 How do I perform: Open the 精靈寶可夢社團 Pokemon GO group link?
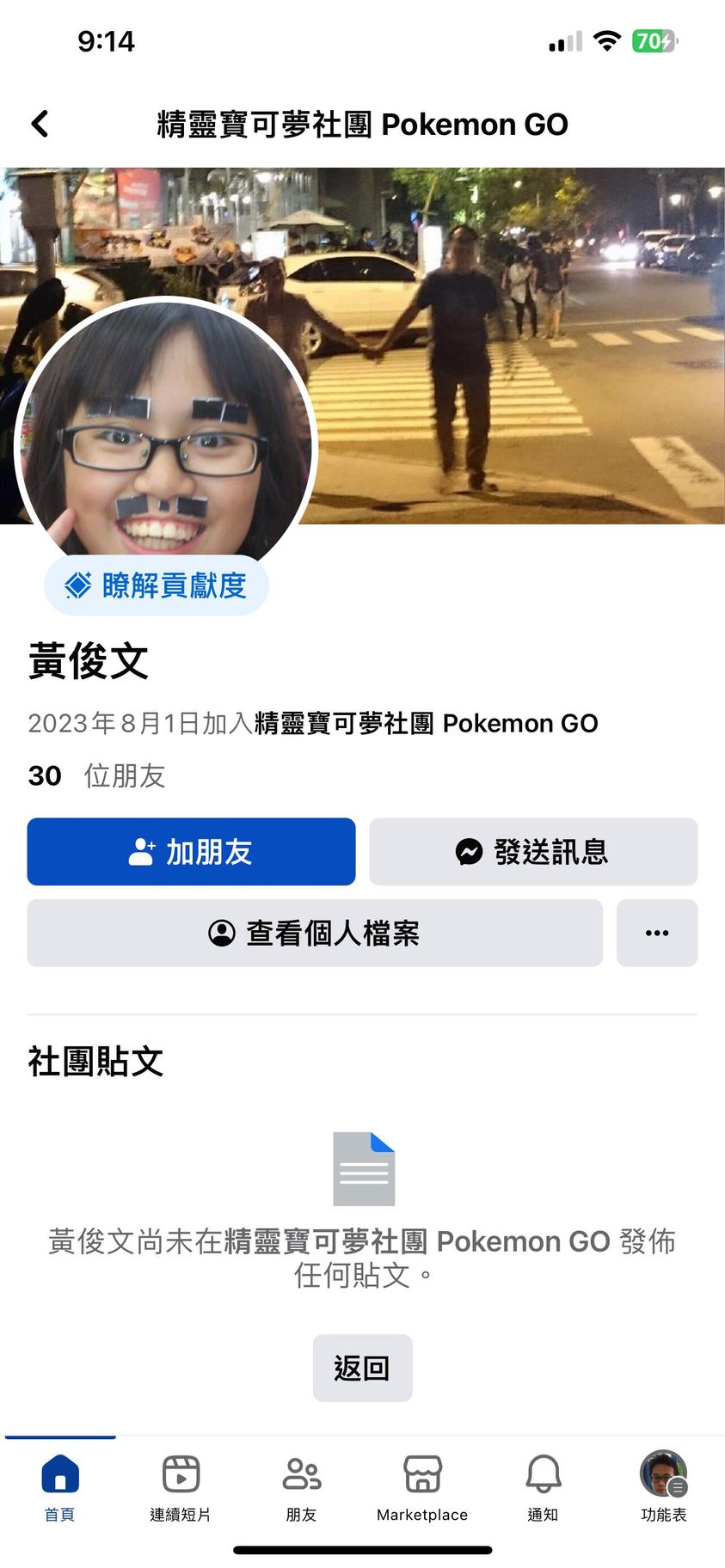[426, 724]
